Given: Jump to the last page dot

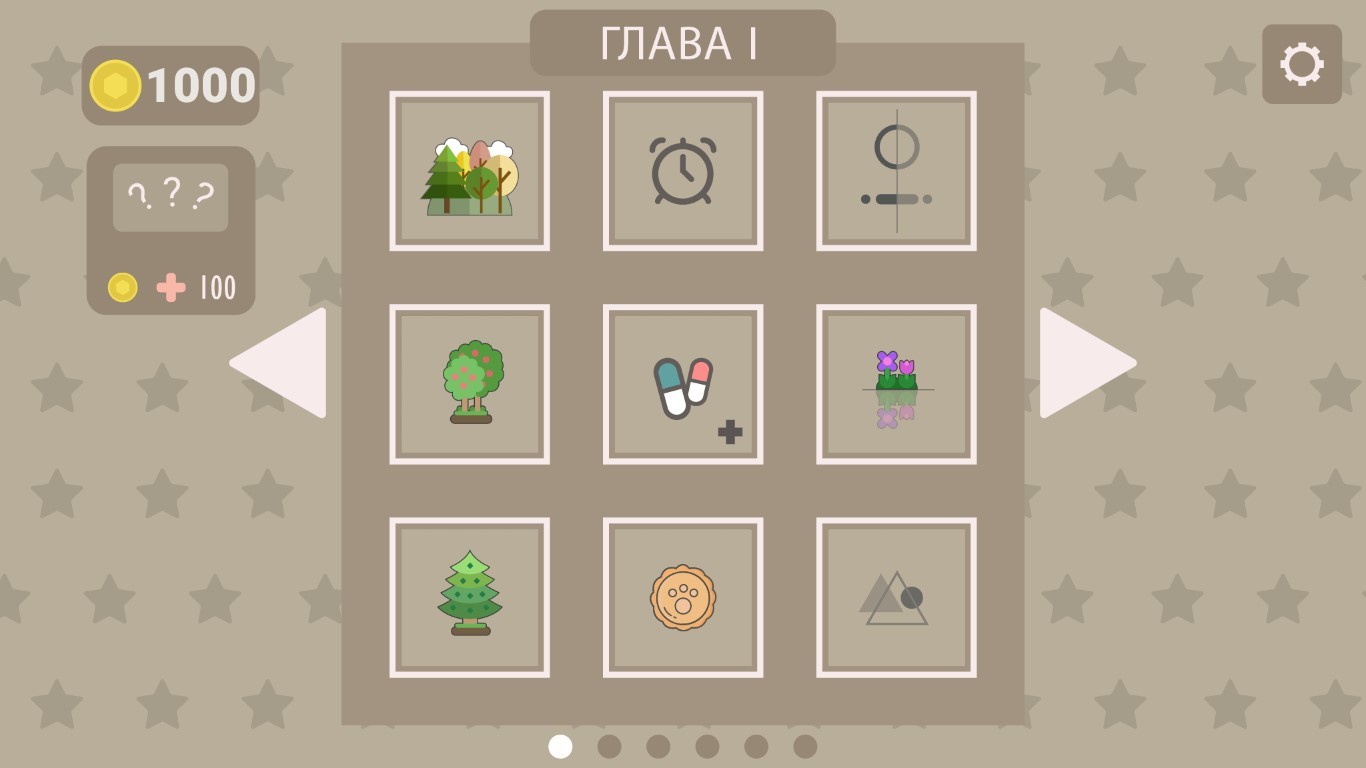Looking at the screenshot, I should [x=805, y=747].
